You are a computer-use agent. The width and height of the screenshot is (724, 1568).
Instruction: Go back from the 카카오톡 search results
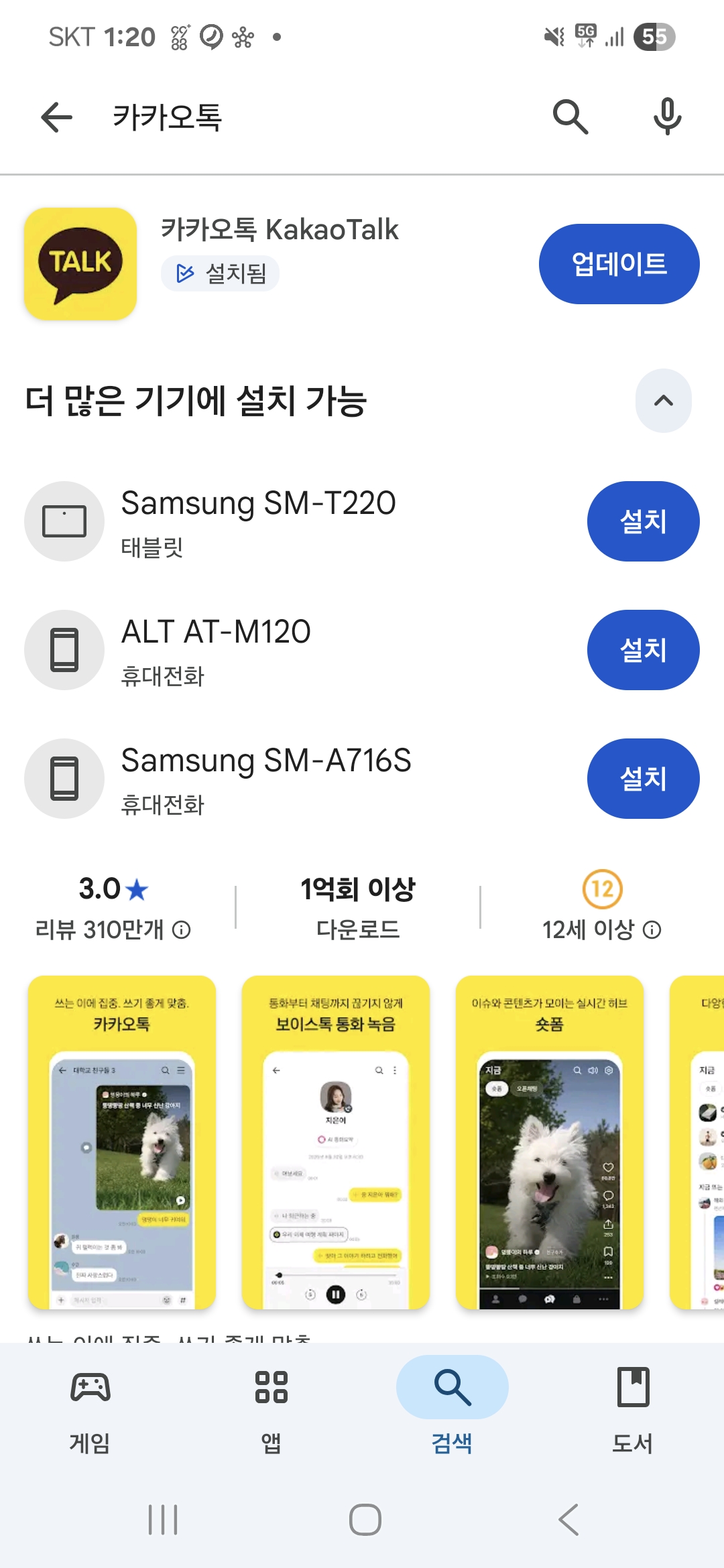click(56, 117)
